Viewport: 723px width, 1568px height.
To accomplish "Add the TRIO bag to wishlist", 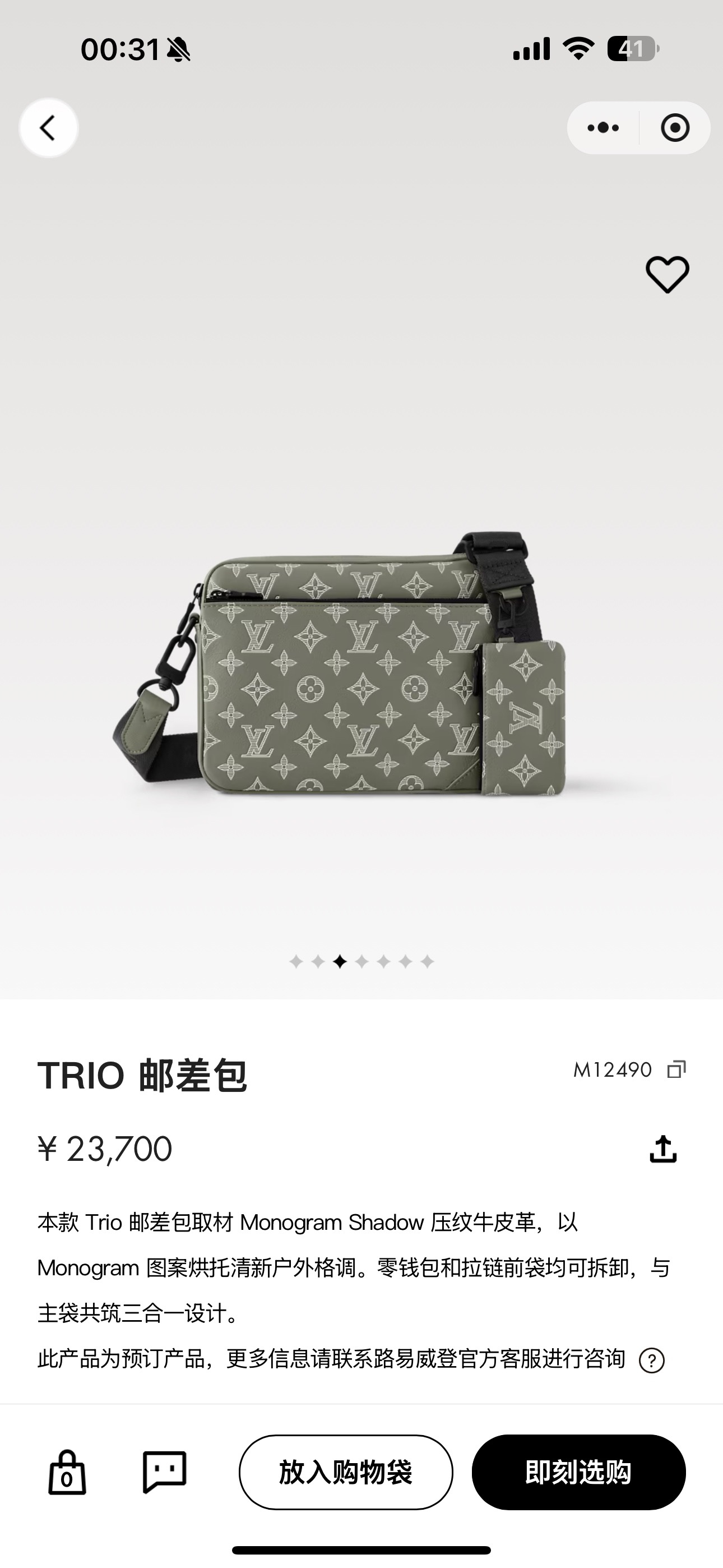I will (667, 275).
